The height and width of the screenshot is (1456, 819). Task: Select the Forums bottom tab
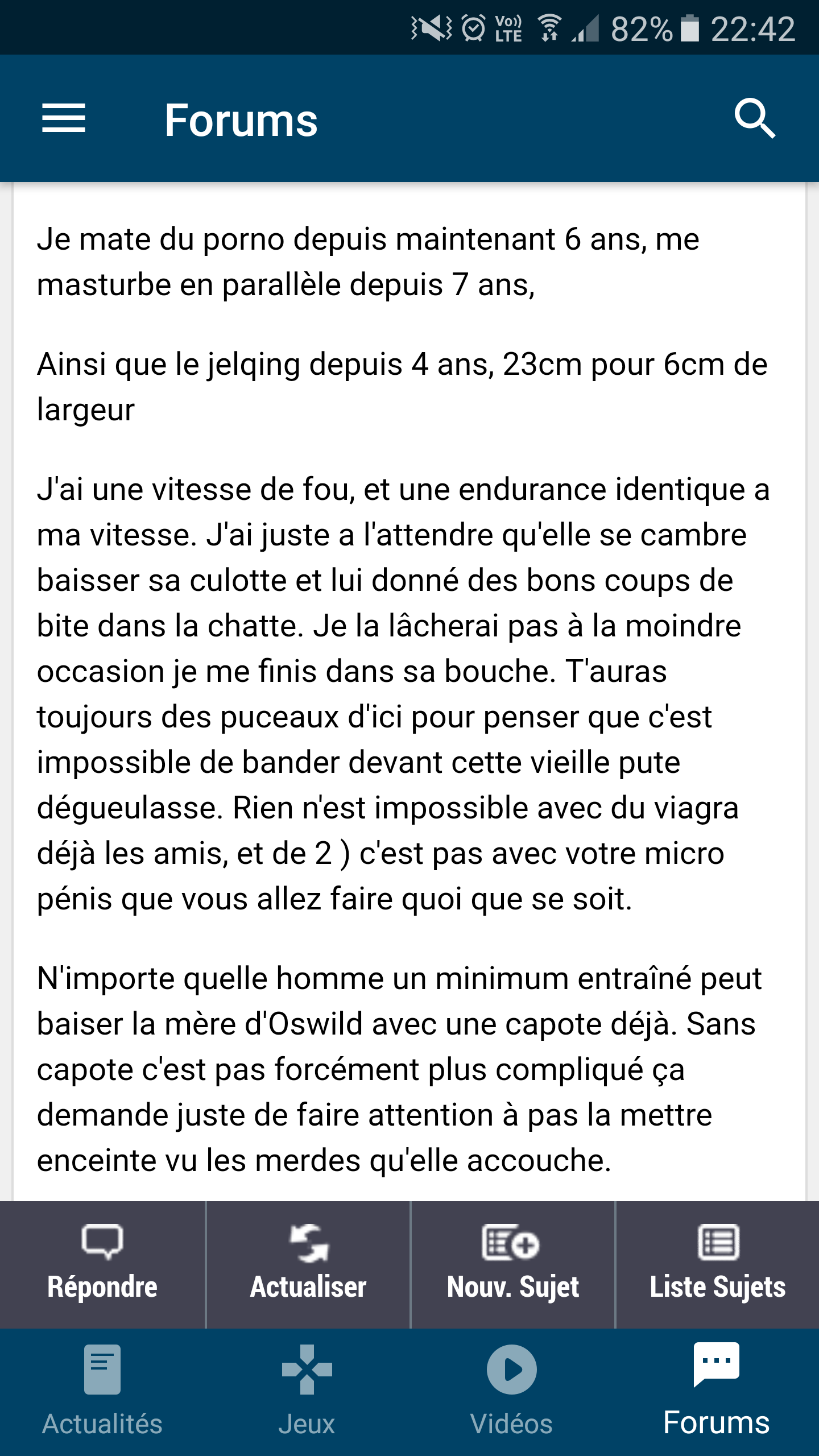[717, 1392]
